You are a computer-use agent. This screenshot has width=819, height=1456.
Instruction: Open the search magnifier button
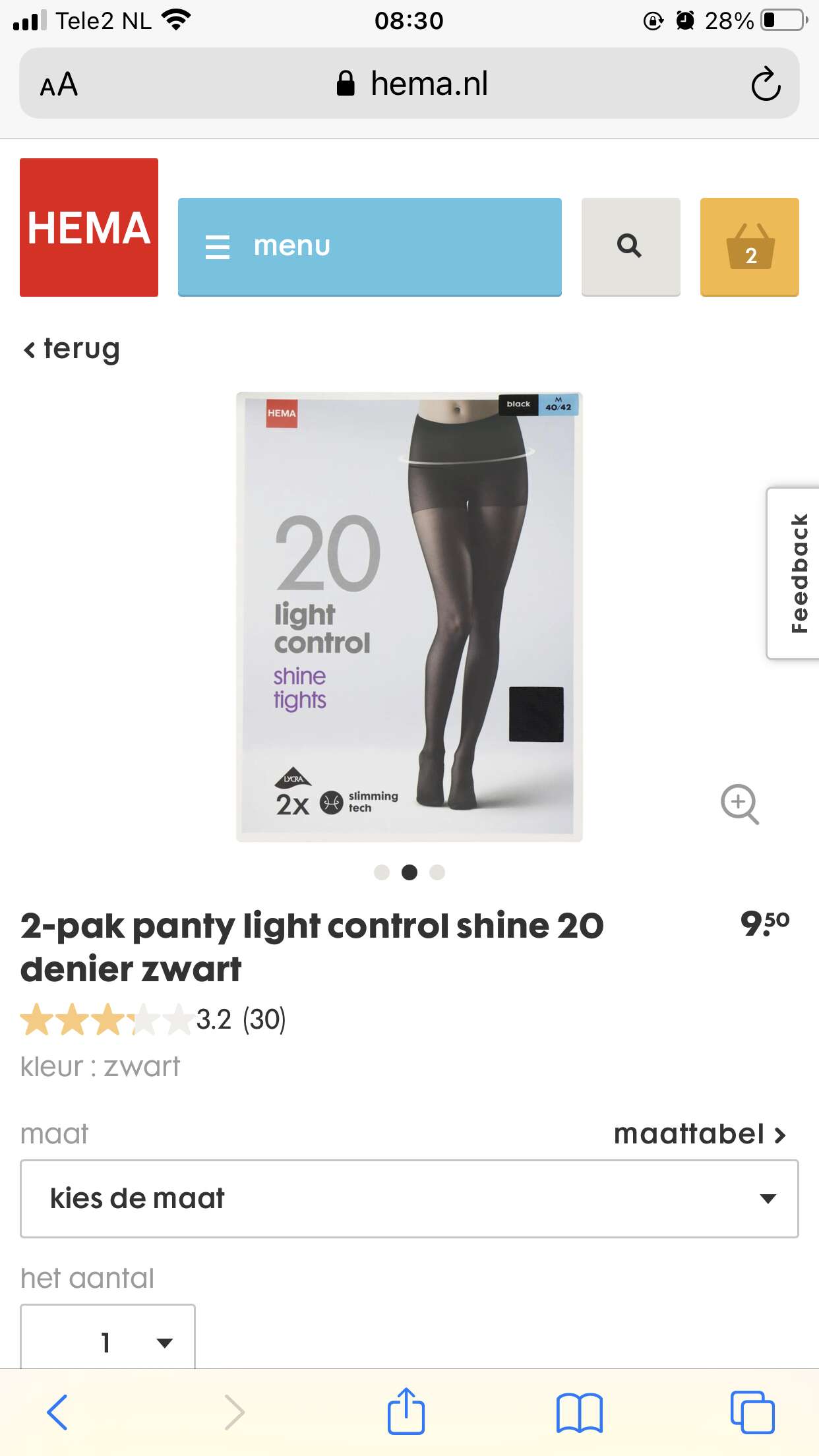630,247
